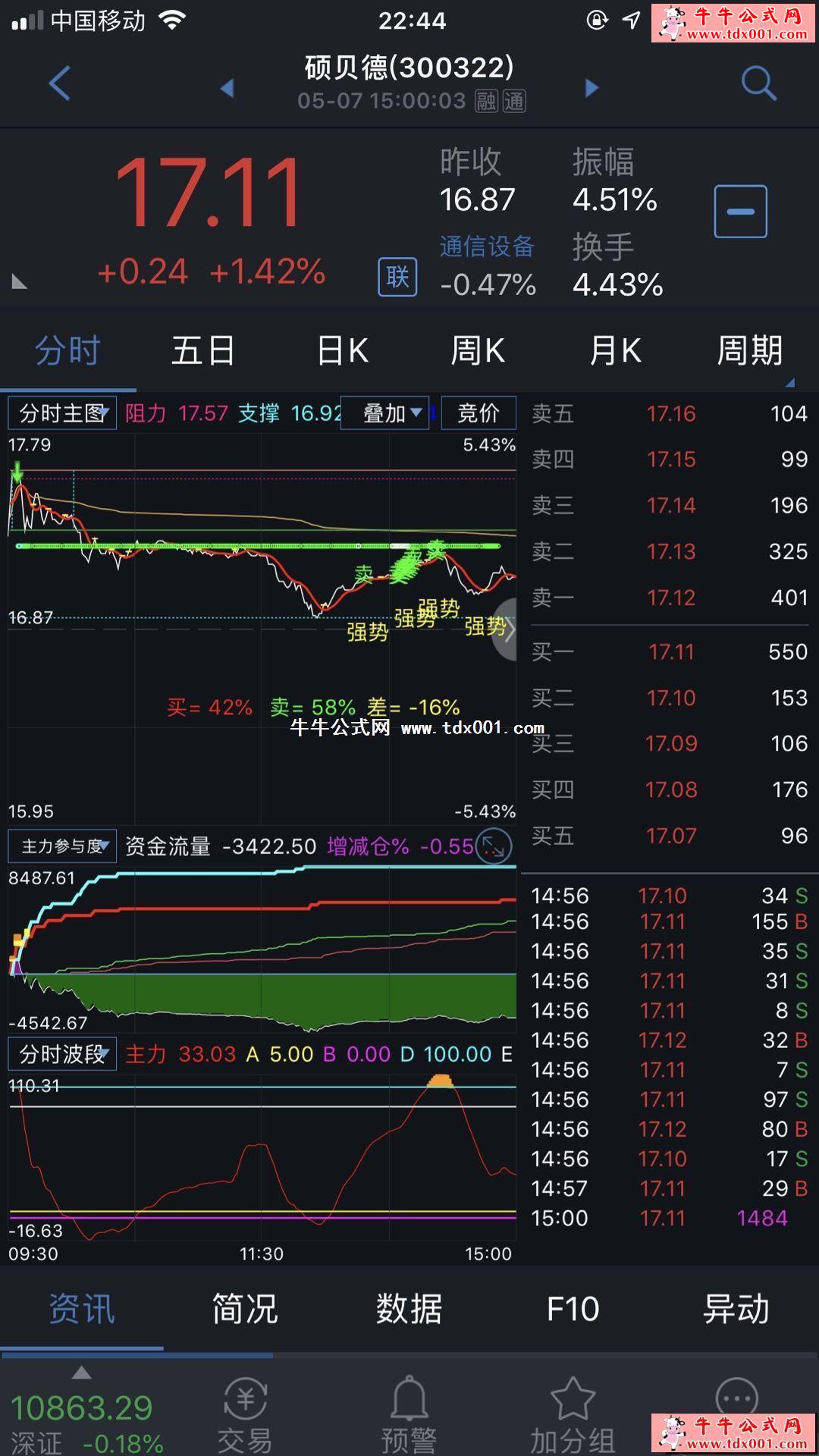The width and height of the screenshot is (819, 1456).
Task: Switch to the 简况 tab
Action: [245, 1309]
